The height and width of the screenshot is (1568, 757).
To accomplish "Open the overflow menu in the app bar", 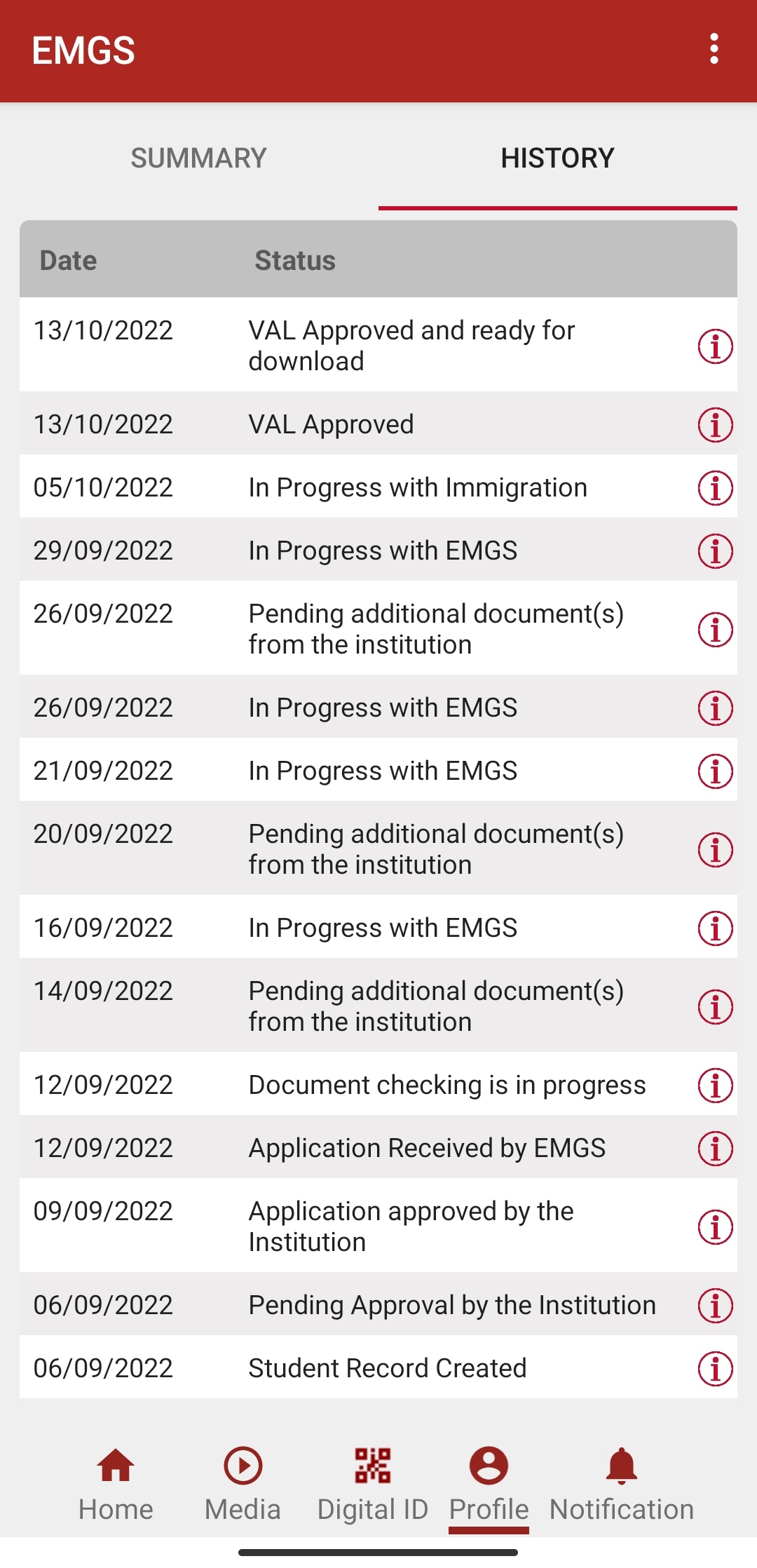I will click(714, 49).
